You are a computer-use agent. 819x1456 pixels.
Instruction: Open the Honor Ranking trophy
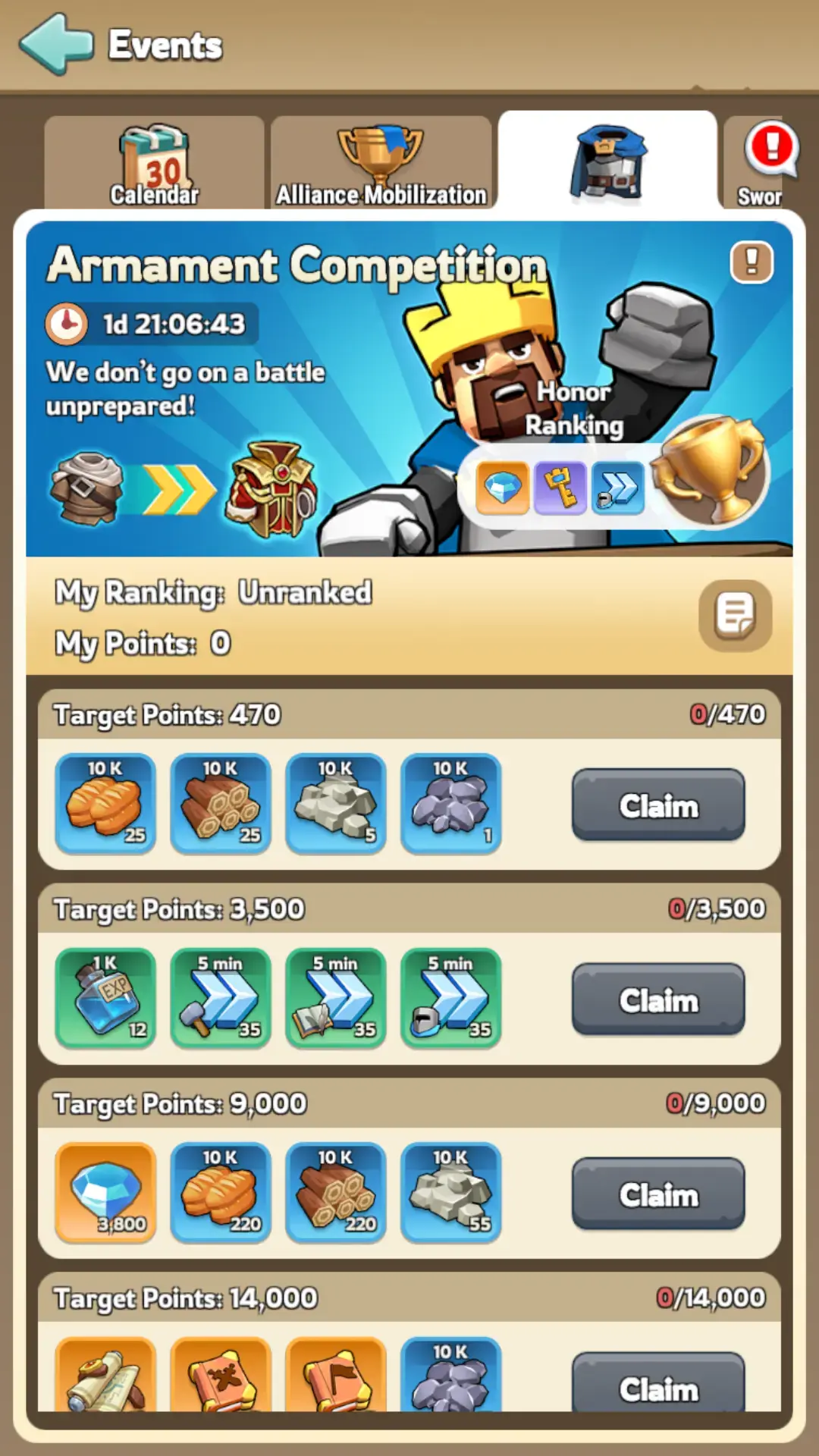tap(711, 470)
